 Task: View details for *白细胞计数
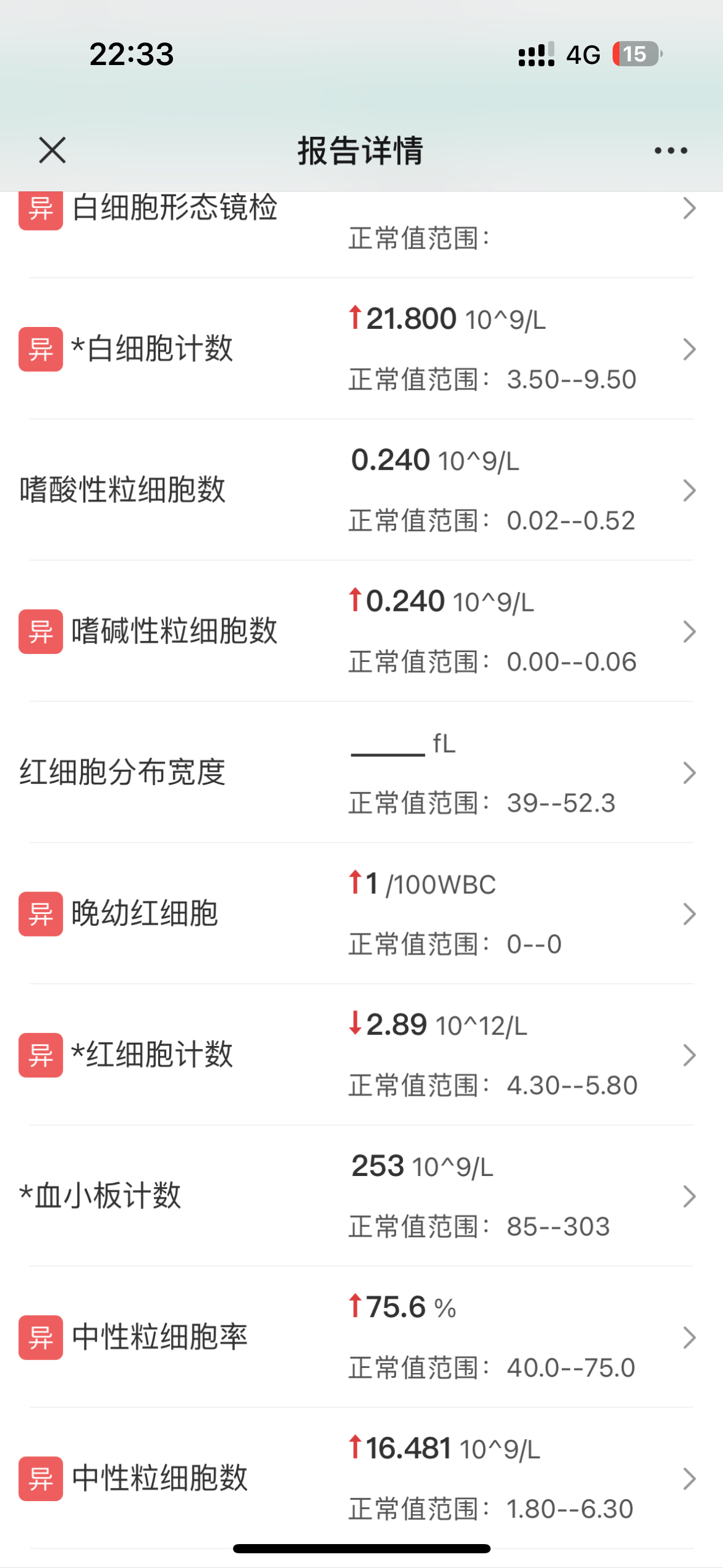pyautogui.click(x=361, y=349)
